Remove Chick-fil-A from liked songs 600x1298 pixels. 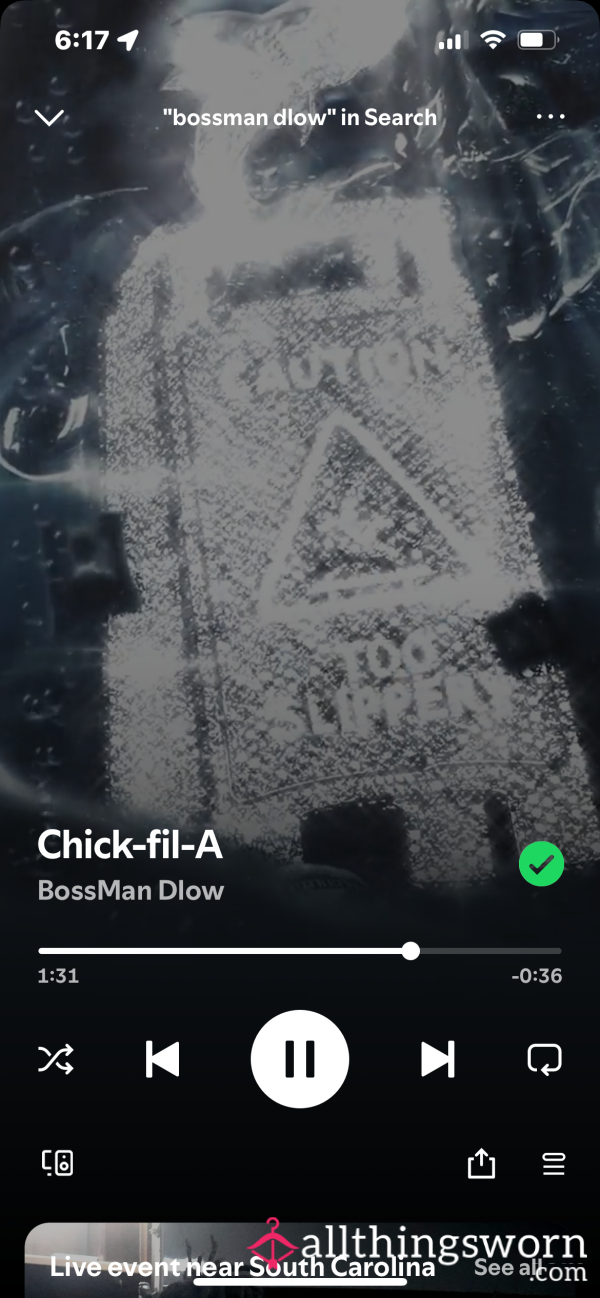coord(541,864)
